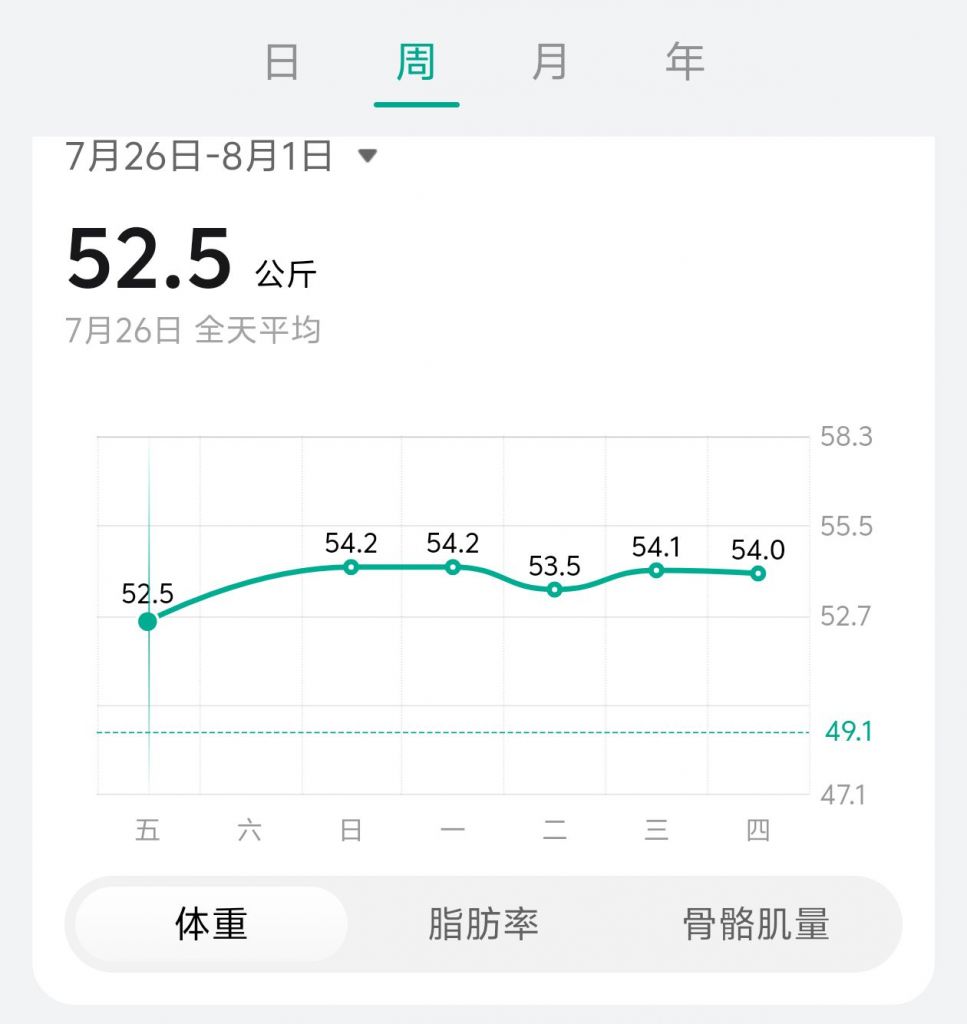The height and width of the screenshot is (1024, 967).
Task: Expand the 7月26日-8月1日 date range dropdown
Action: point(368,156)
